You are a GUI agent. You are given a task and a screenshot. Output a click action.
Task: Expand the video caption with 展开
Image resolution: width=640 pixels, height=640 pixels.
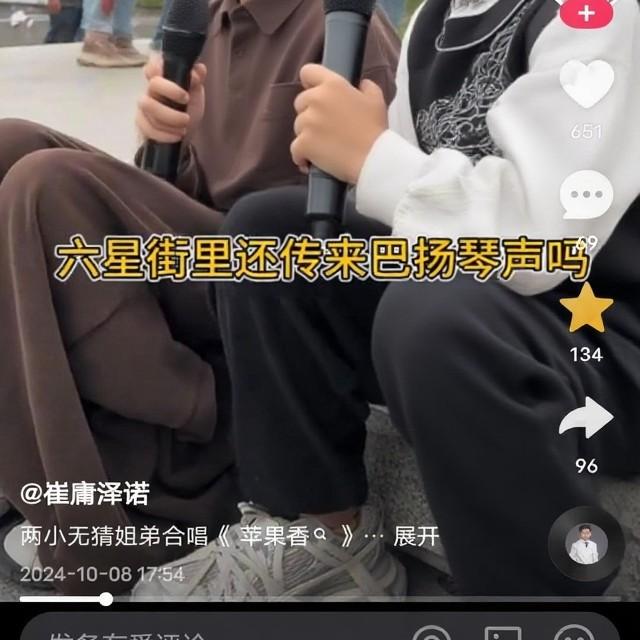416,536
